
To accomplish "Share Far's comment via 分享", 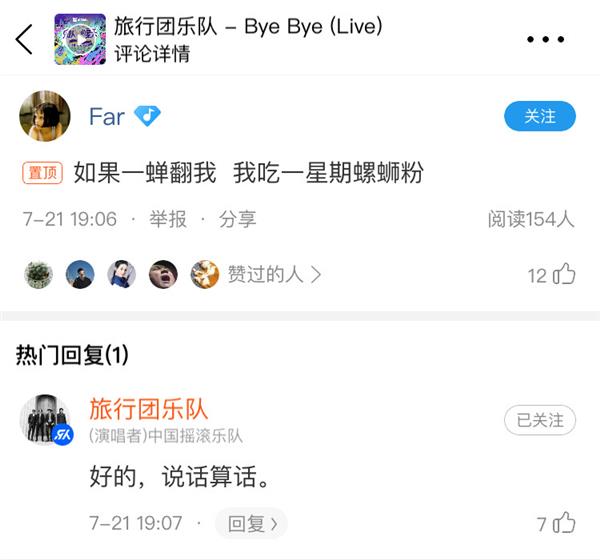I will pos(238,220).
